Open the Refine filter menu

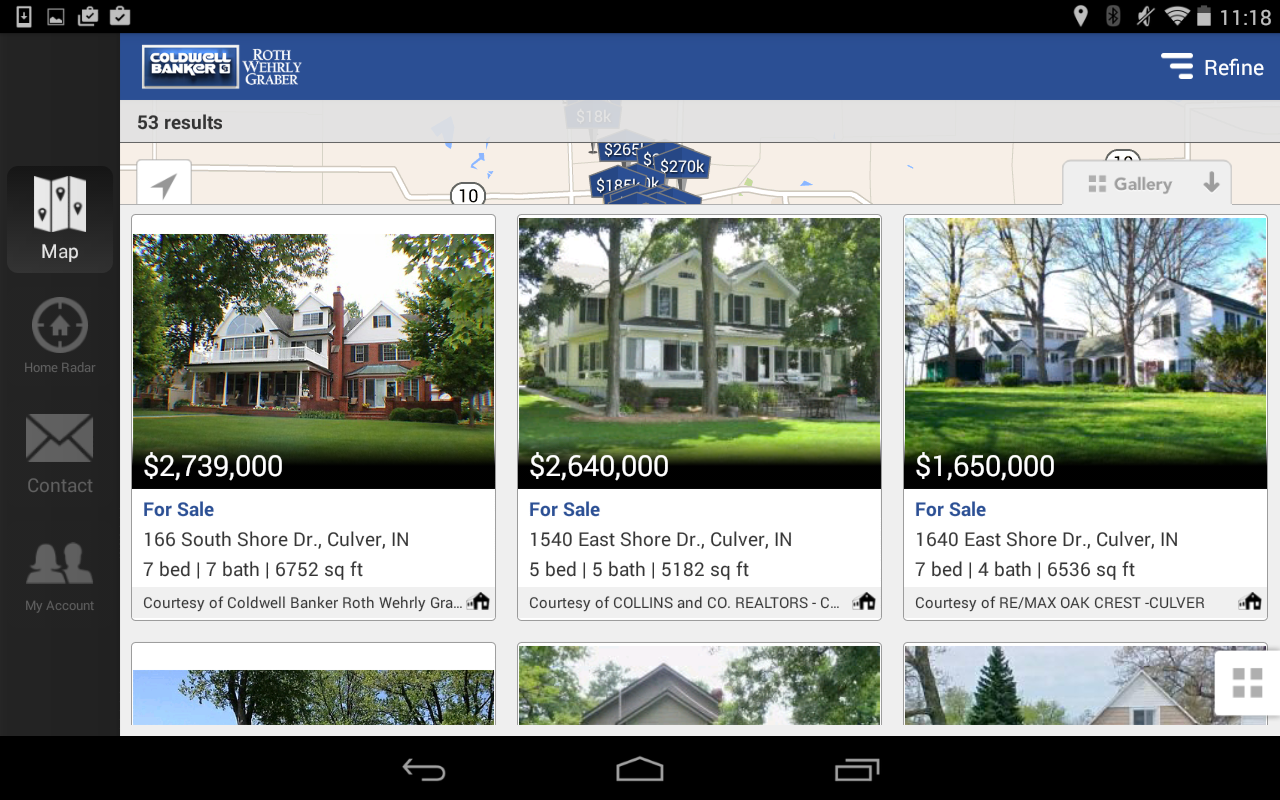pyautogui.click(x=1213, y=67)
